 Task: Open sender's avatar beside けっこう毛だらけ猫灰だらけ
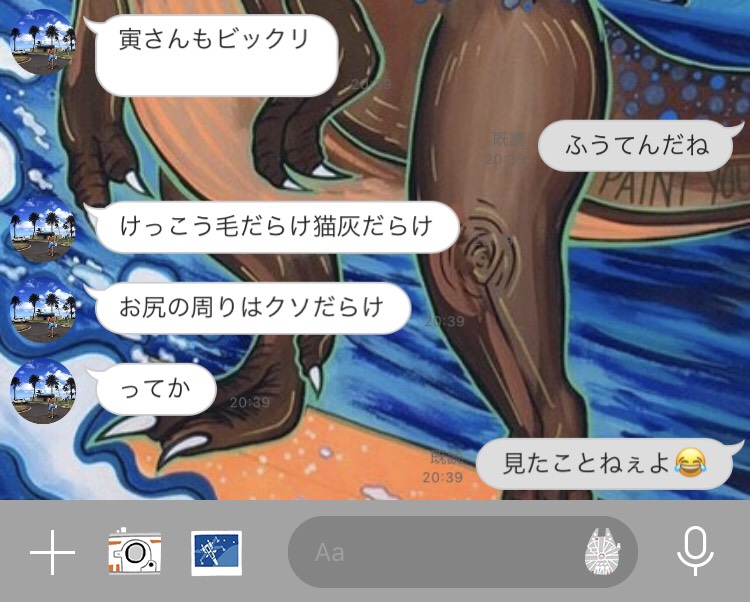[42, 228]
